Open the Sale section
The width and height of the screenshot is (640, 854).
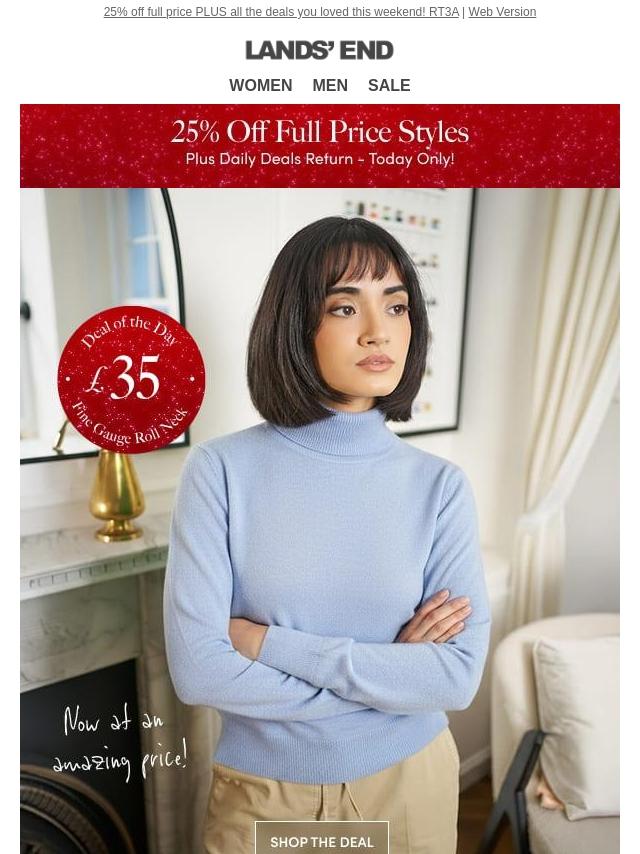point(389,86)
